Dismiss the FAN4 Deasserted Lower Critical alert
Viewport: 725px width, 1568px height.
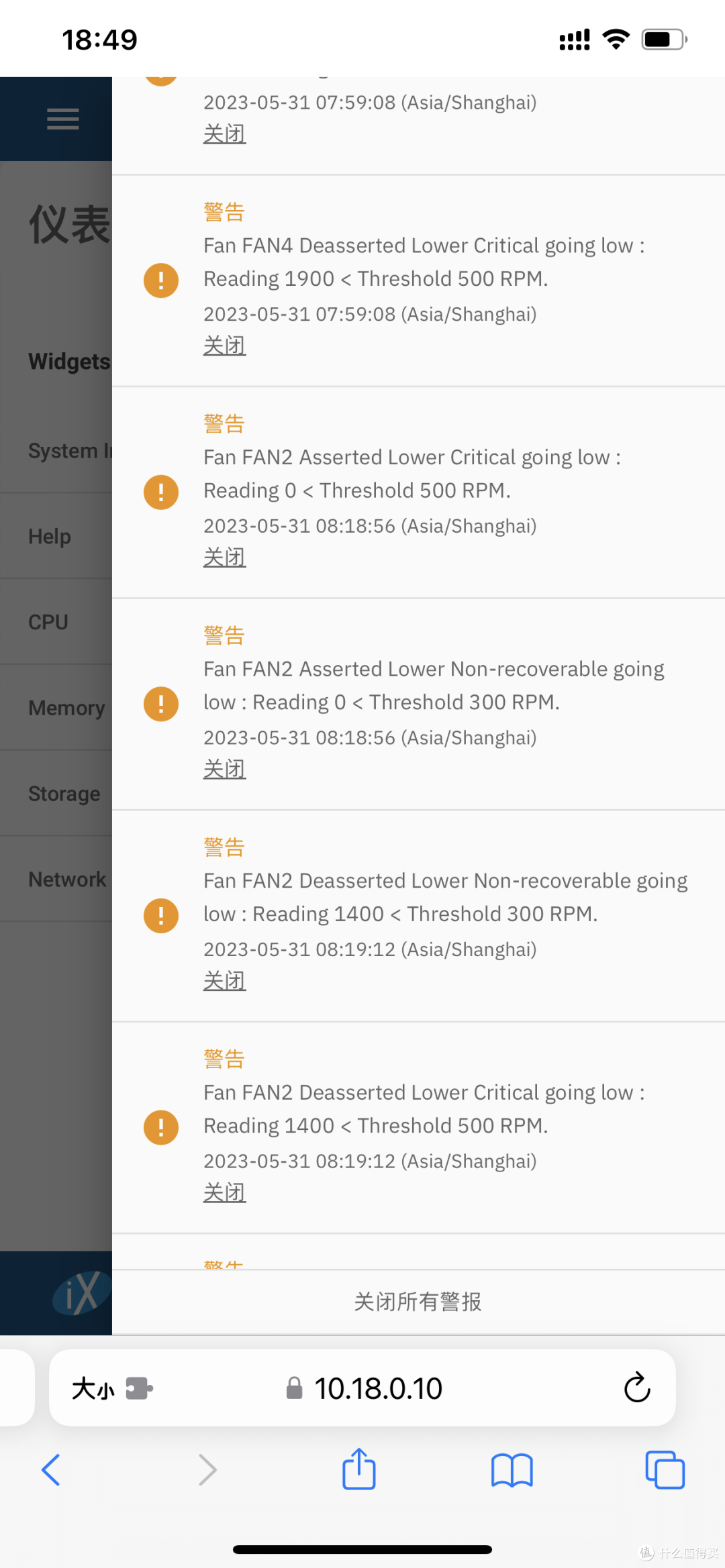tap(225, 346)
